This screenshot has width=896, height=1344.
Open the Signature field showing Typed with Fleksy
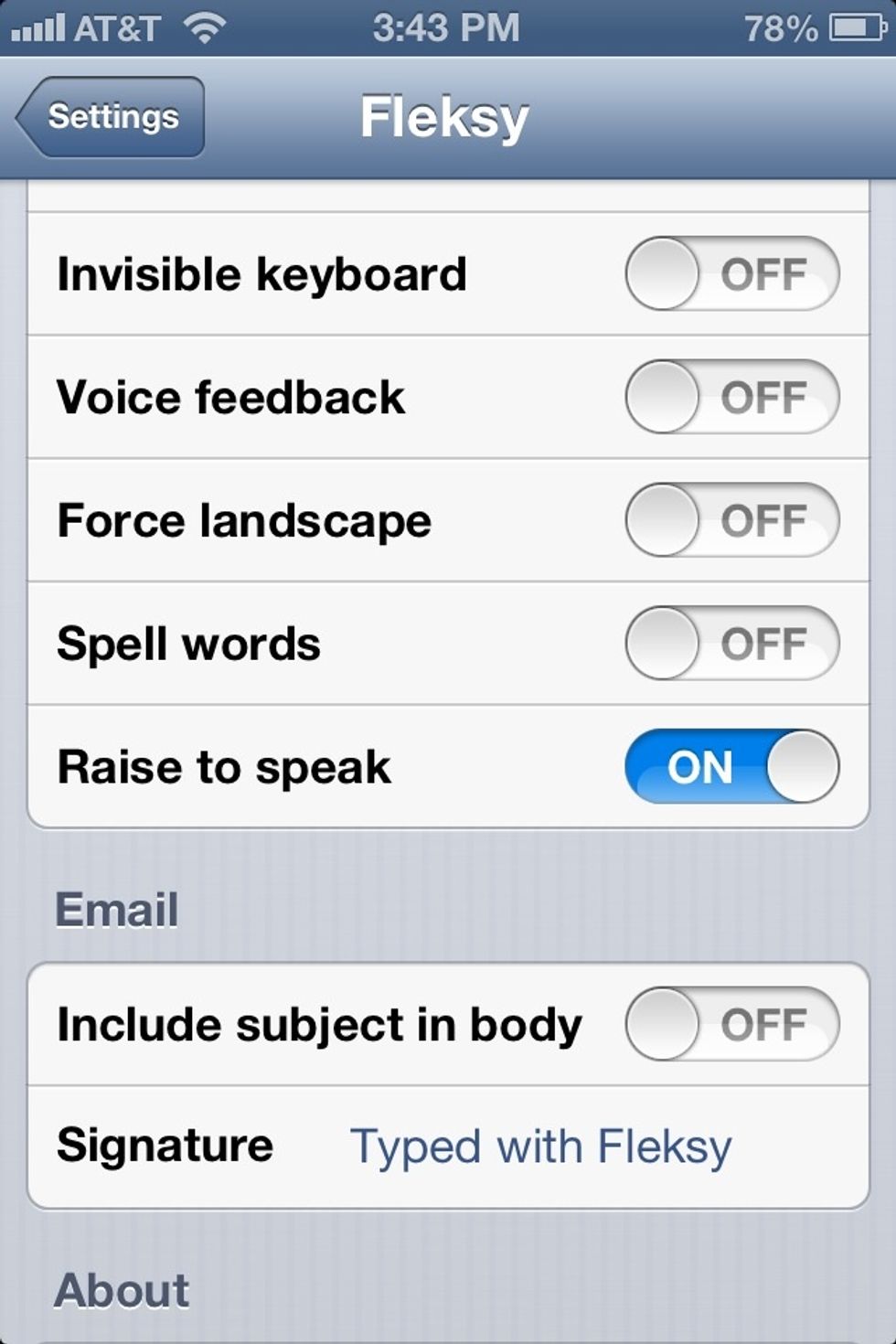click(x=541, y=1145)
